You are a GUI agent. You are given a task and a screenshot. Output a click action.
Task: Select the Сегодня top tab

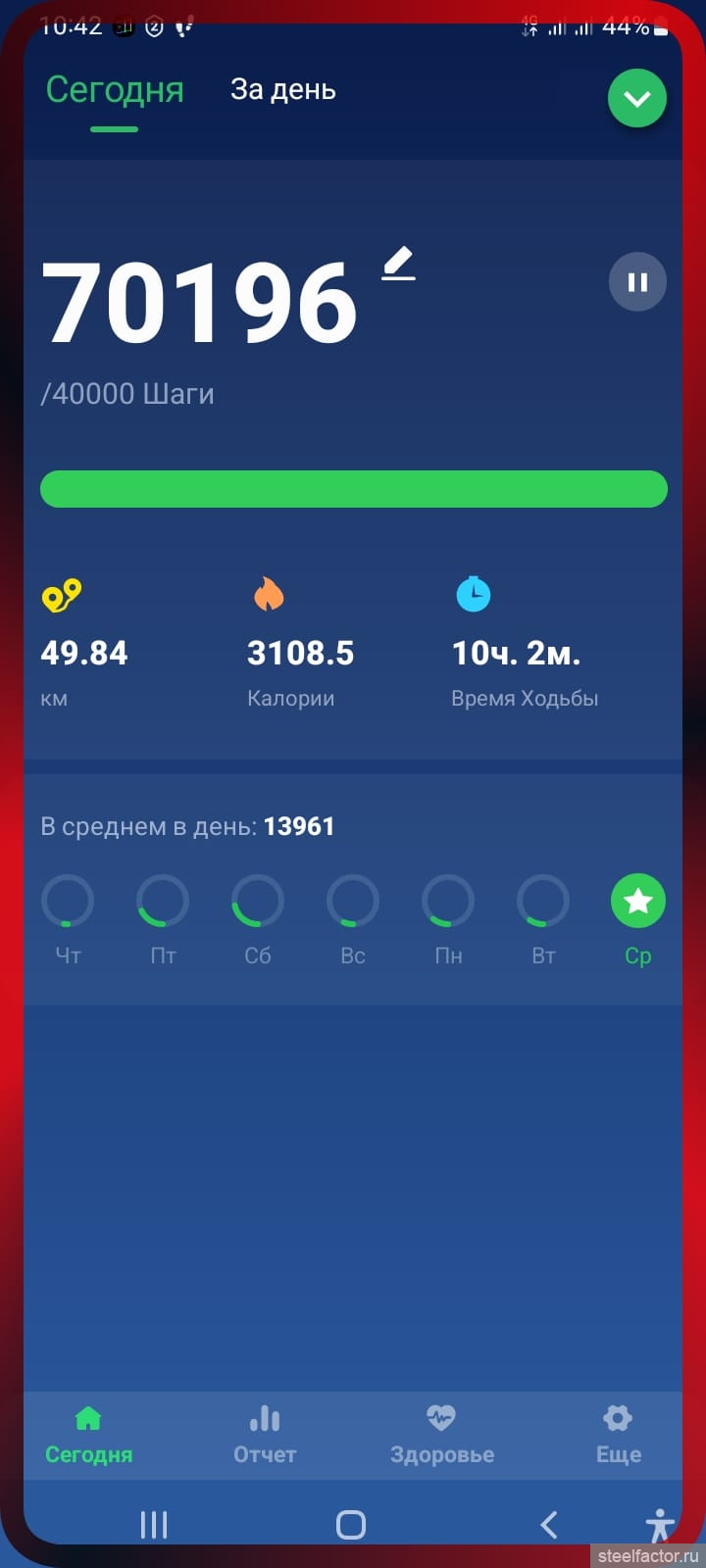coord(115,90)
